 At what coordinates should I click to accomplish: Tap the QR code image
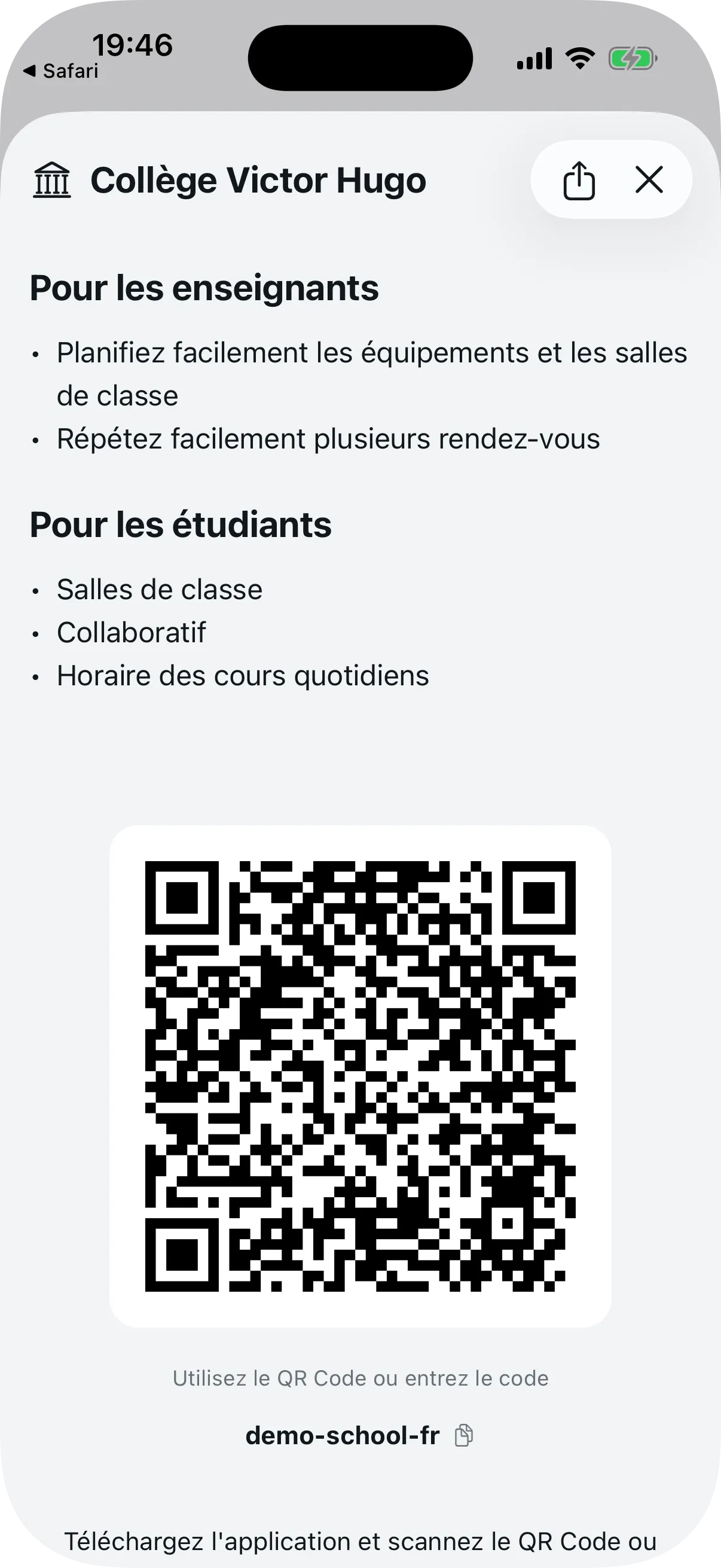(360, 1090)
